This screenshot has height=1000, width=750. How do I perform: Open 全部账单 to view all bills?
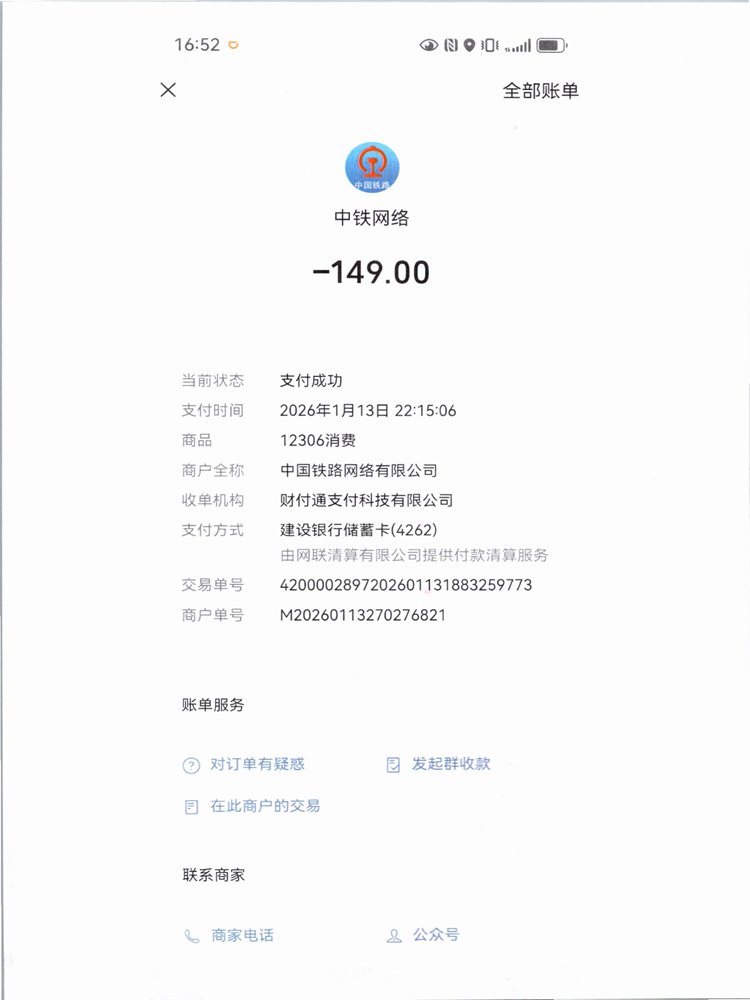(x=540, y=91)
